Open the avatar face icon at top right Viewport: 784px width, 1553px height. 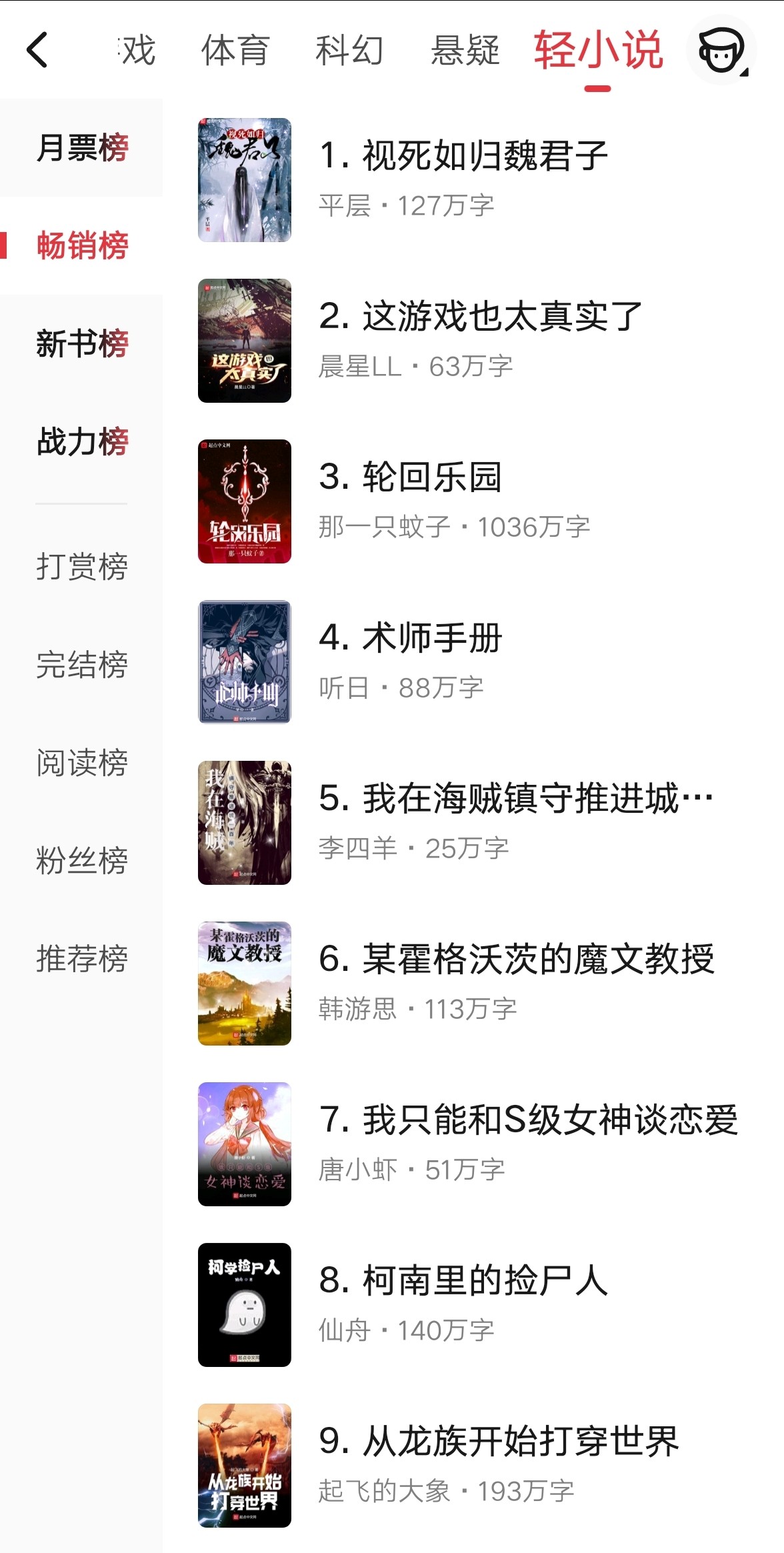point(721,50)
